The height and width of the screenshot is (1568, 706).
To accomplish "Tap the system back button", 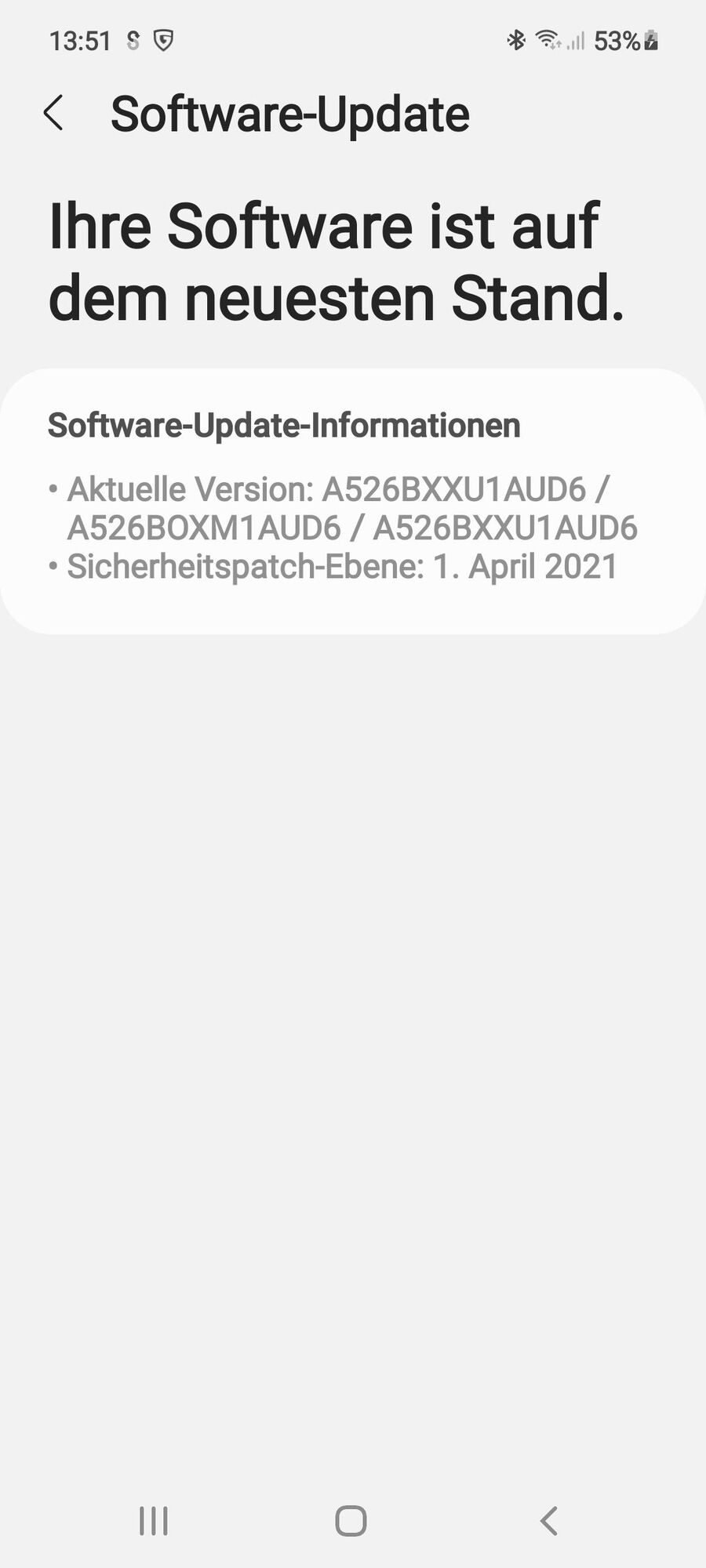I will click(549, 1521).
